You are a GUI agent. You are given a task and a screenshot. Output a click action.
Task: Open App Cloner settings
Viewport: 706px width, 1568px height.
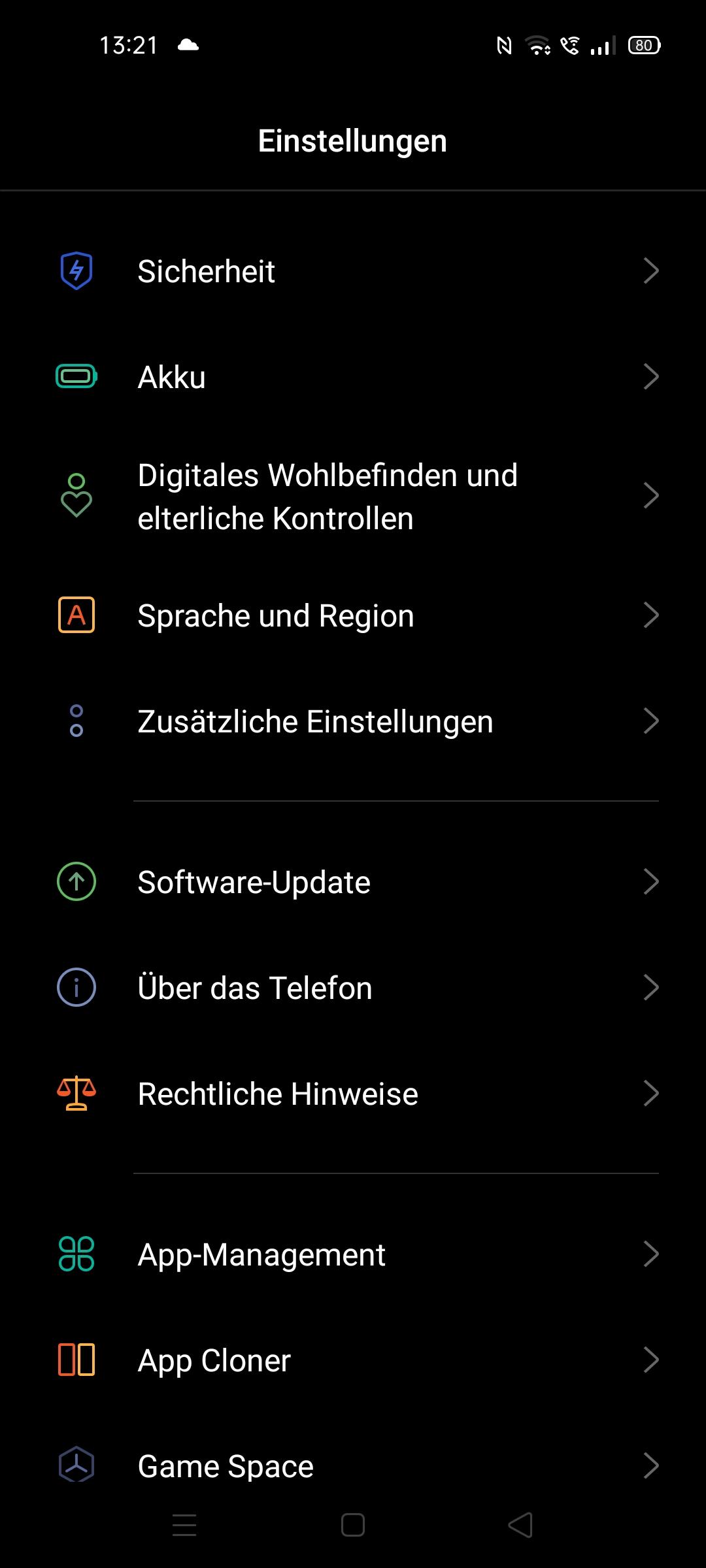(353, 1360)
